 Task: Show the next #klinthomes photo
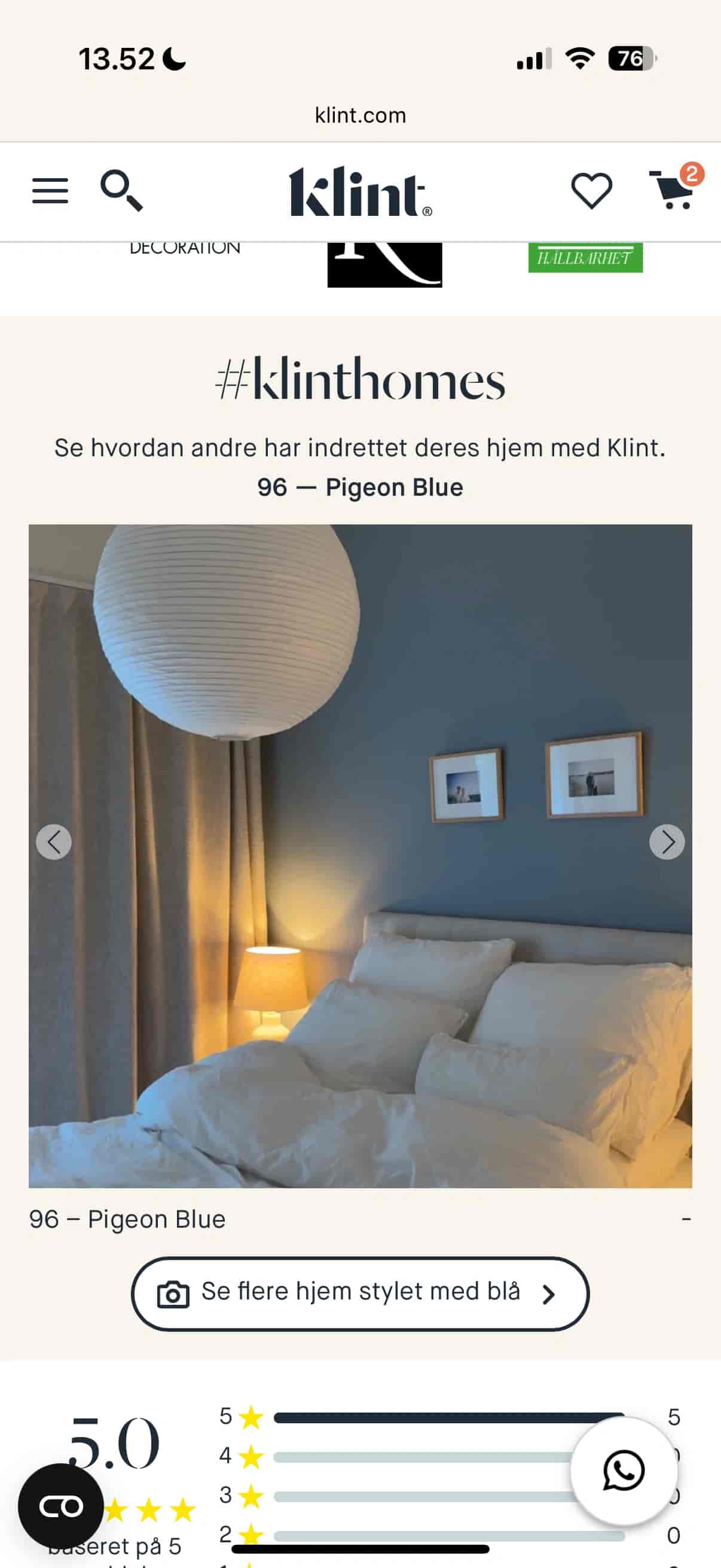(667, 841)
